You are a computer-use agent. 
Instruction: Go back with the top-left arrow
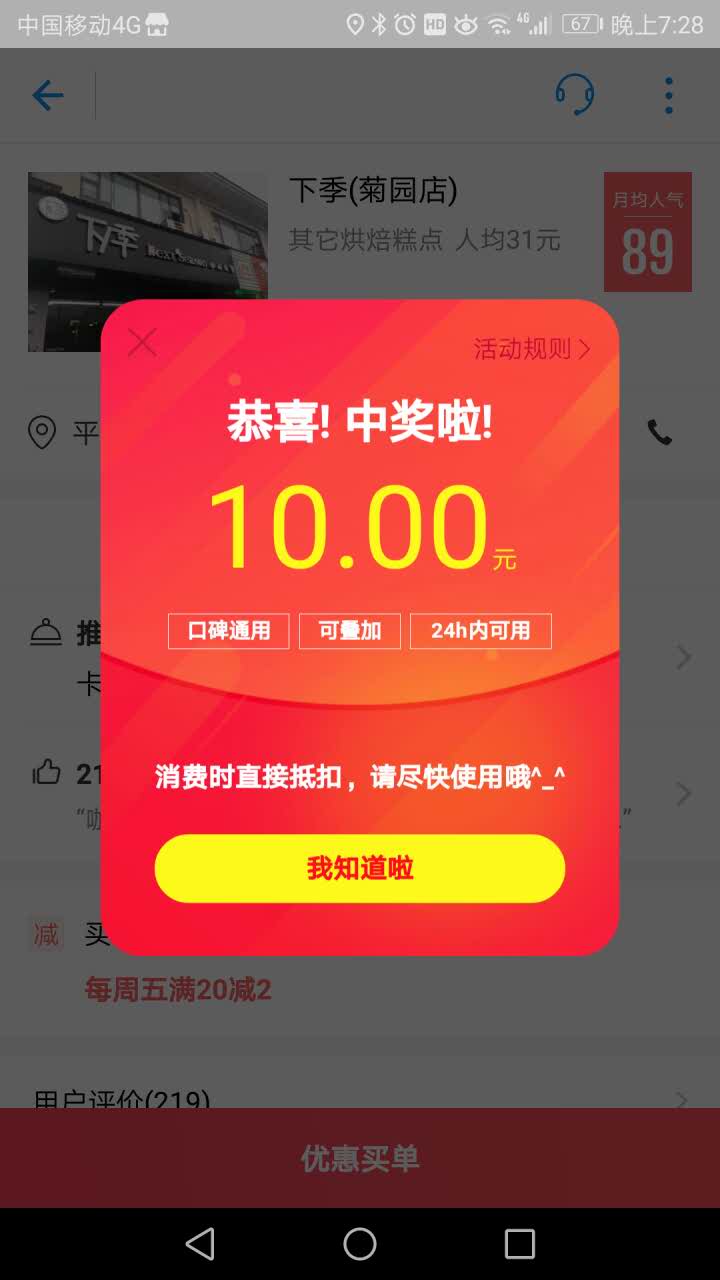coord(47,96)
